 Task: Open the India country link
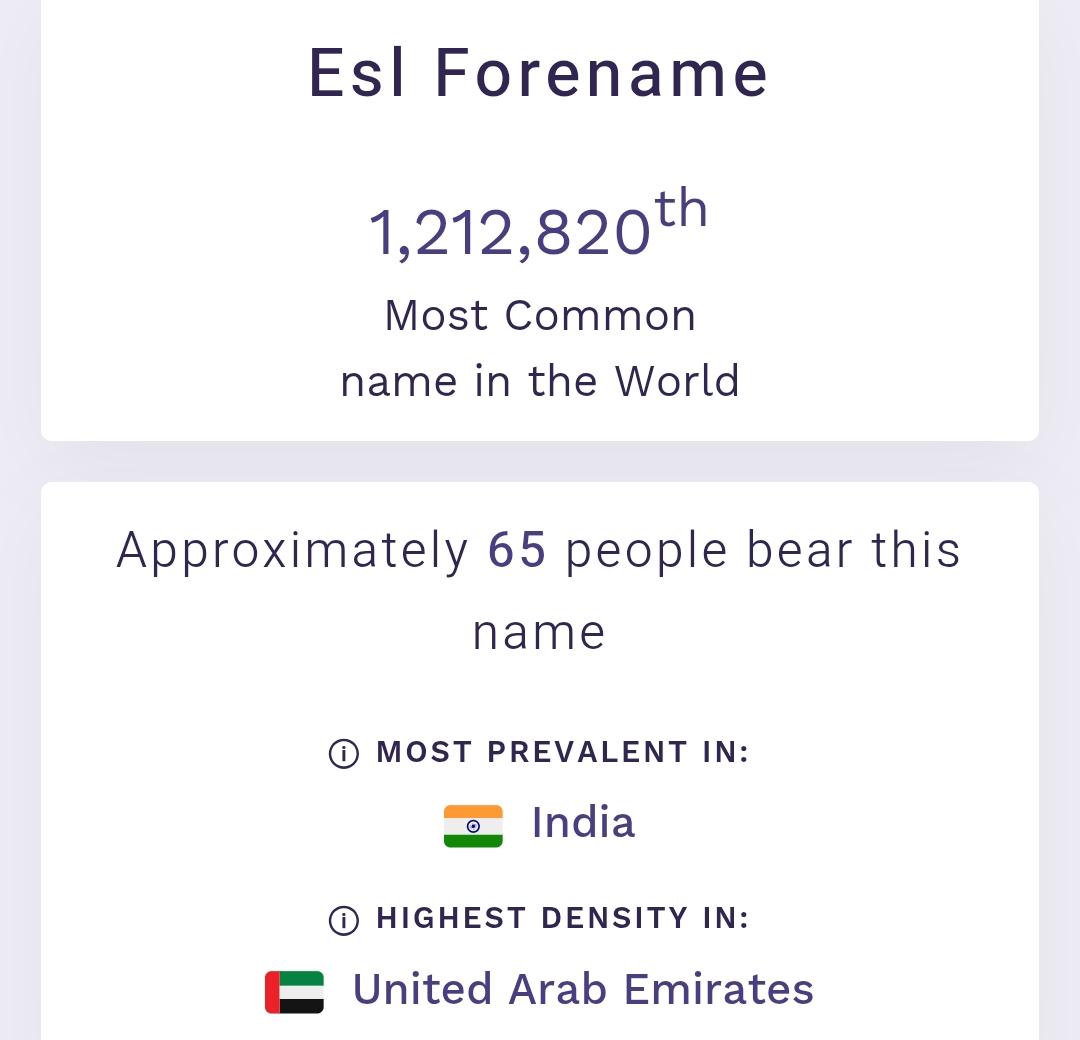[x=582, y=824]
